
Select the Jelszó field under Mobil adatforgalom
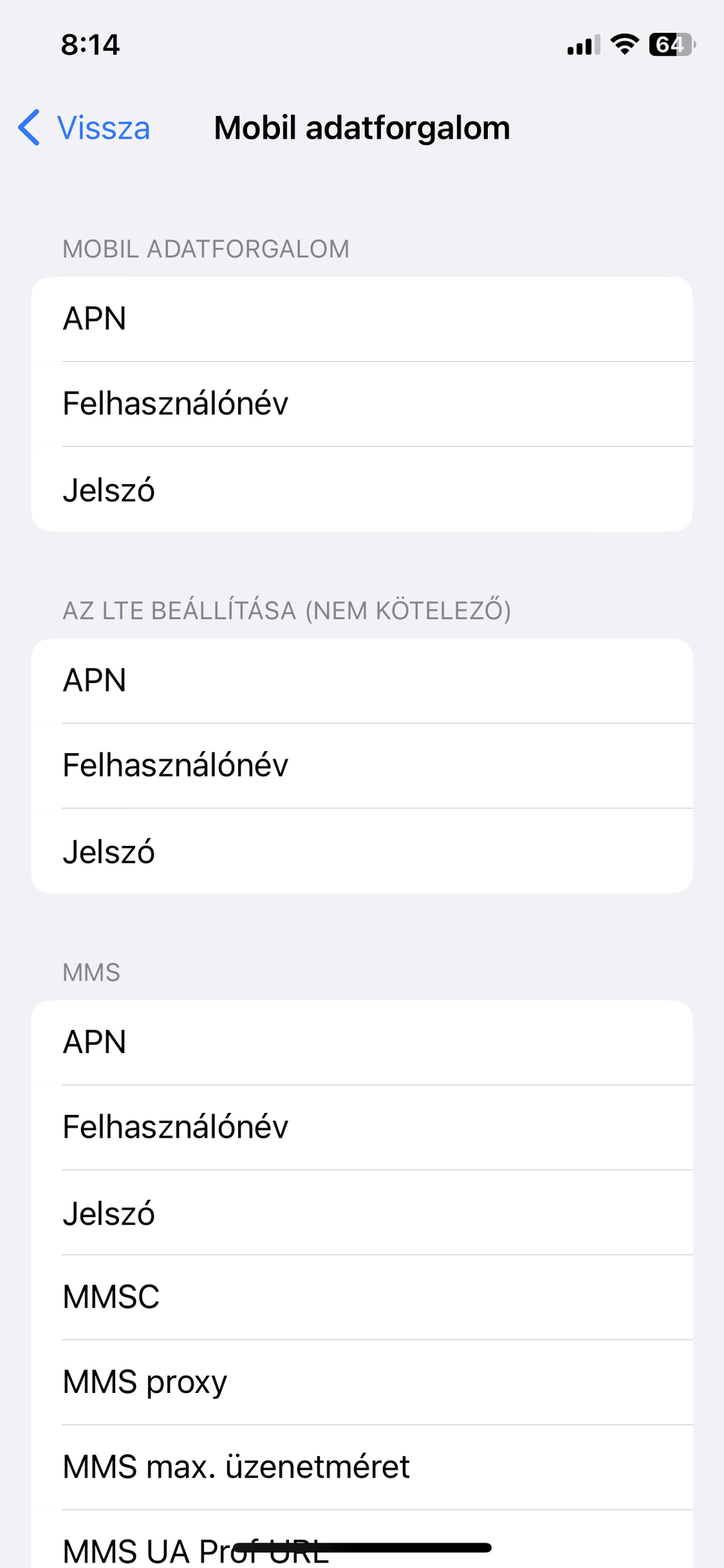point(362,489)
